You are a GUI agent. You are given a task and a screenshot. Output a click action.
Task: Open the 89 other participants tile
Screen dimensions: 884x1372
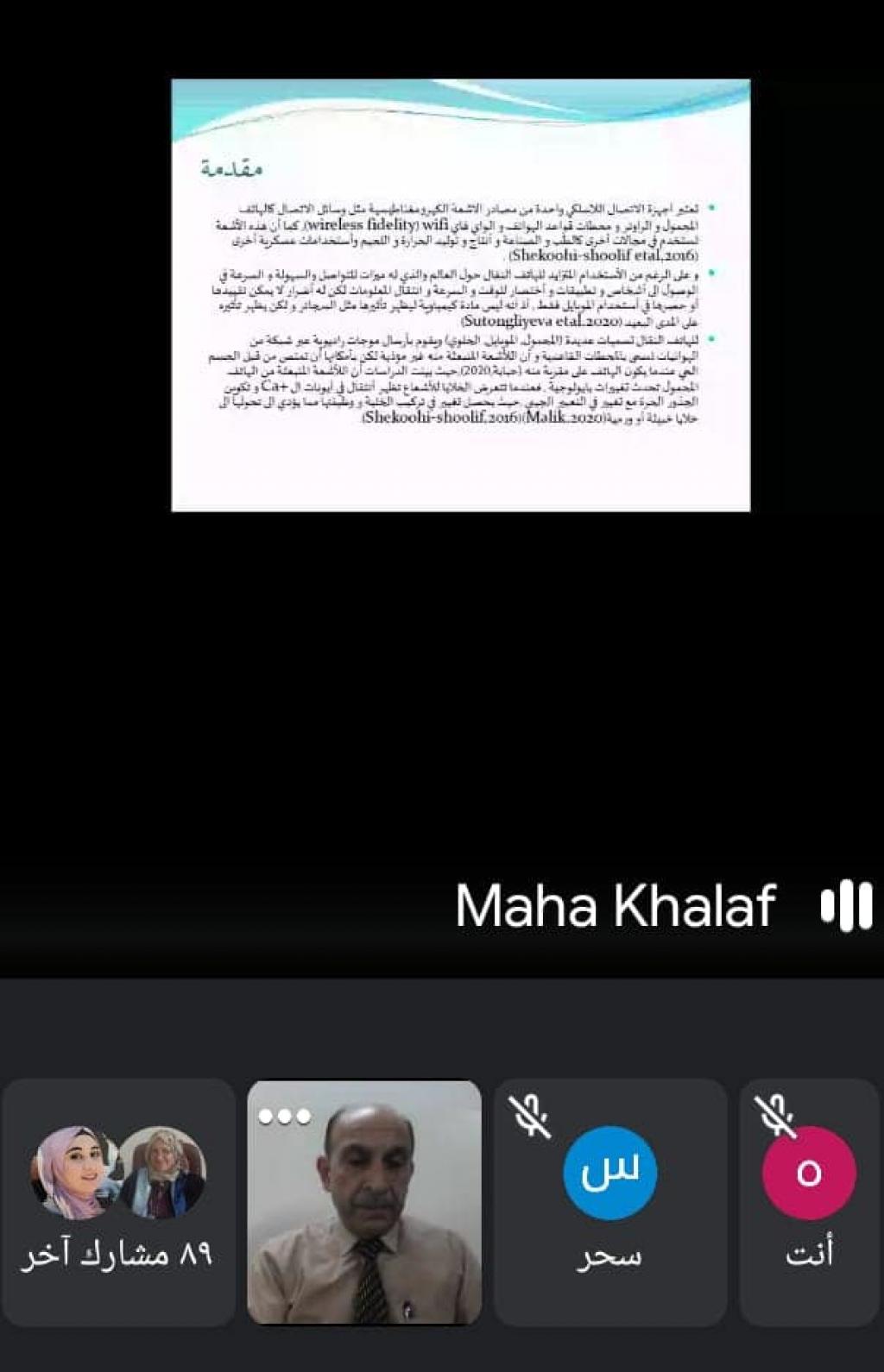click(118, 1202)
